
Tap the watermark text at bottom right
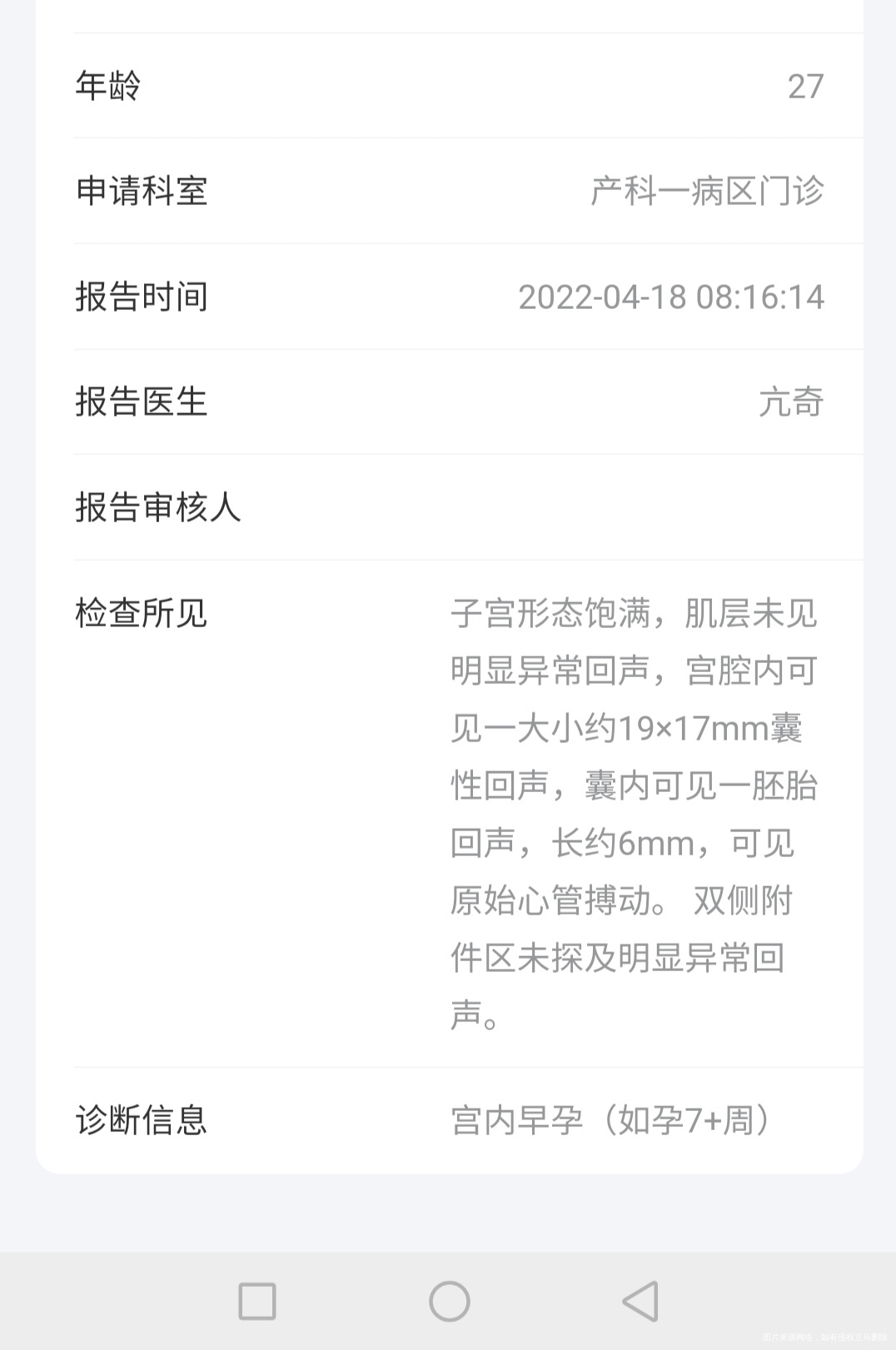[x=824, y=1338]
